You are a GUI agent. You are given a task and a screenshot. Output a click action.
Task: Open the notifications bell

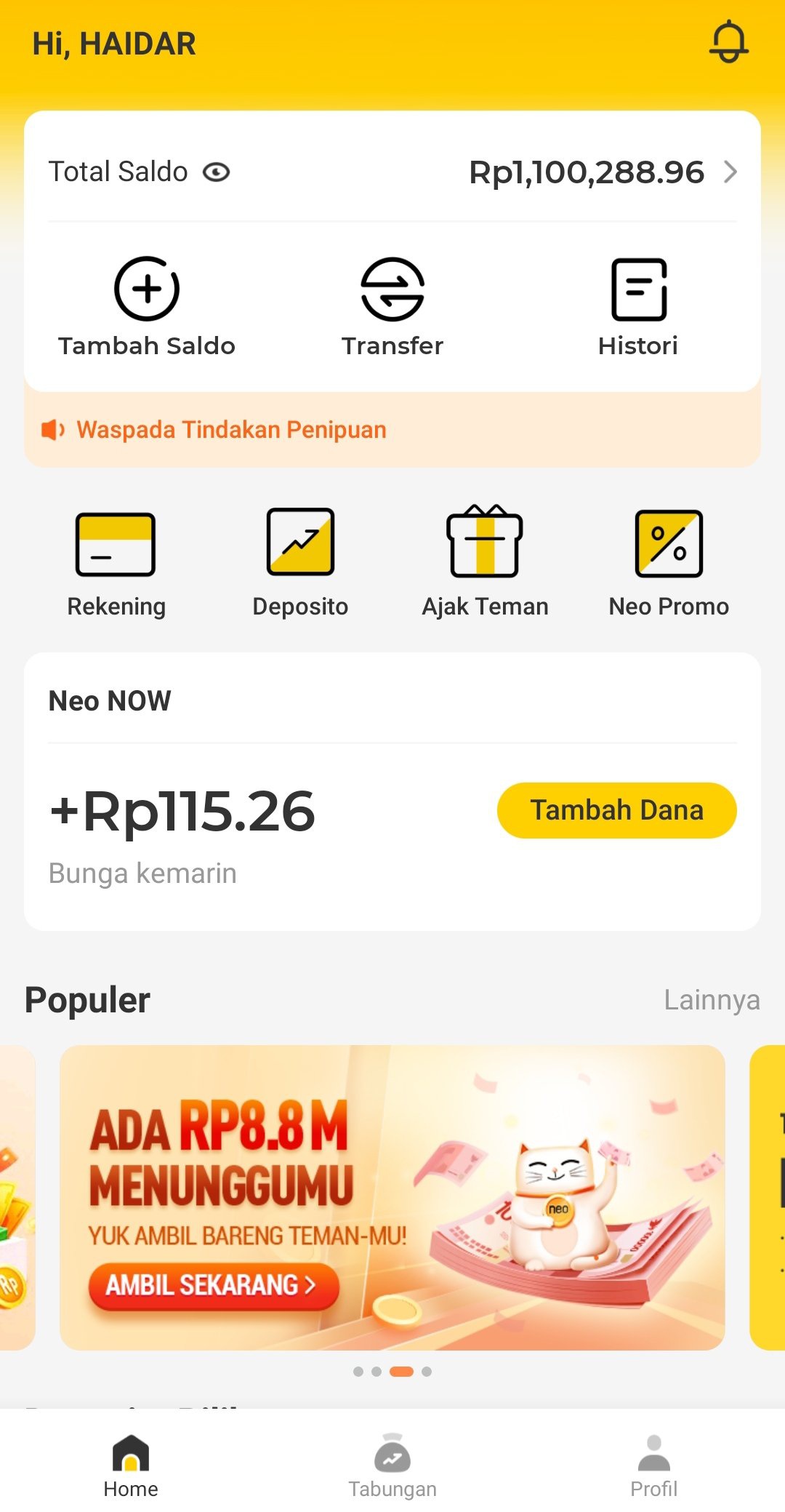pos(728,42)
